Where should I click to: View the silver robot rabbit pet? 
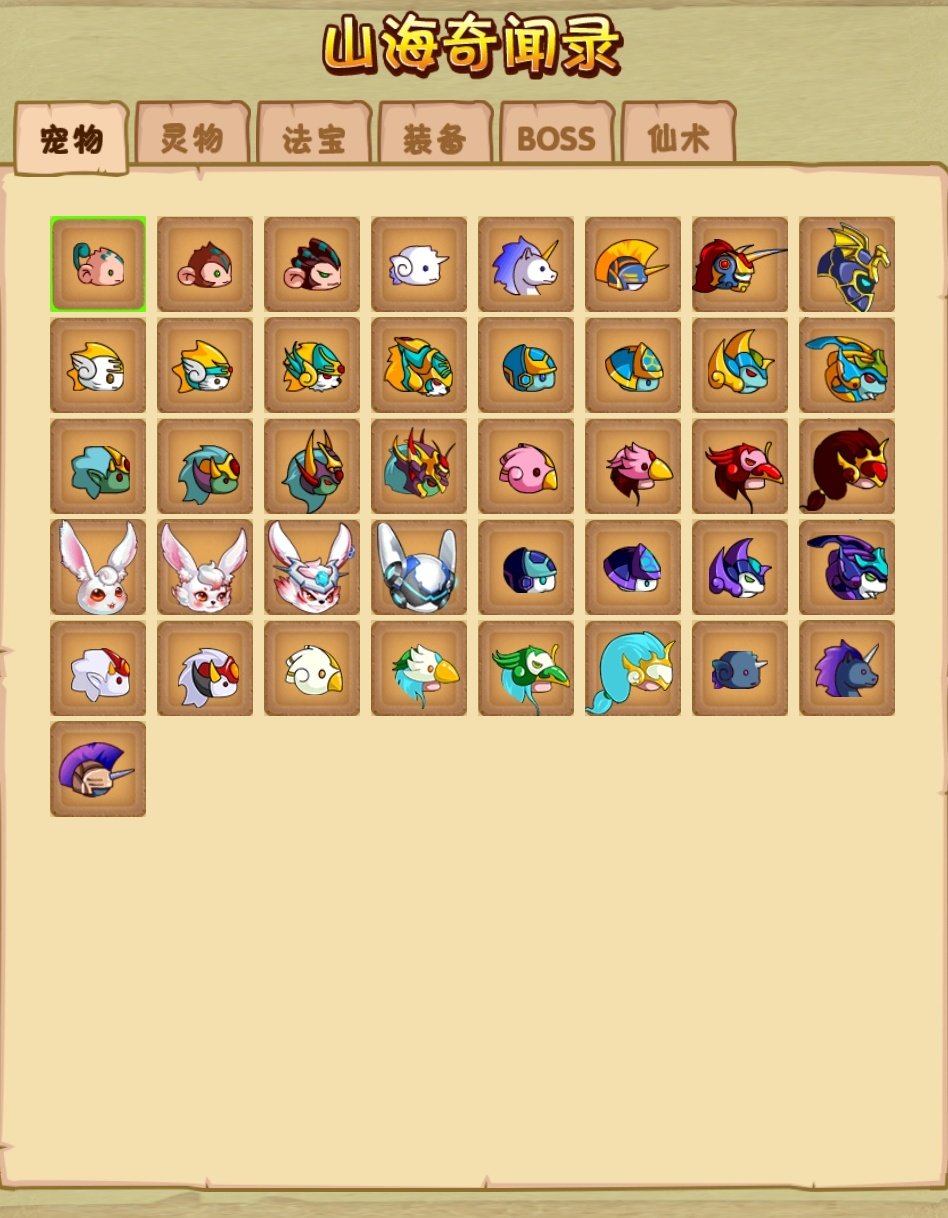click(x=419, y=567)
